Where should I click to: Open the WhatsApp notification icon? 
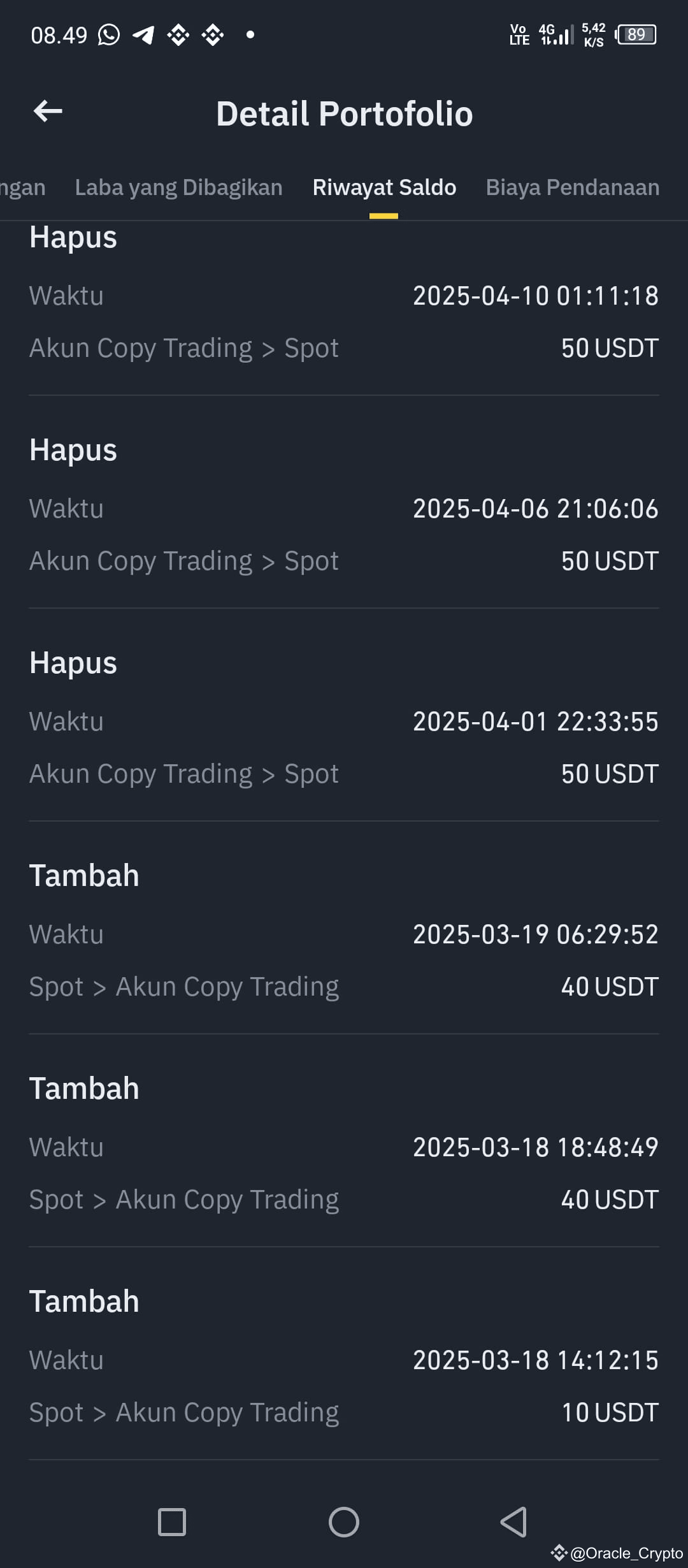pos(108,35)
